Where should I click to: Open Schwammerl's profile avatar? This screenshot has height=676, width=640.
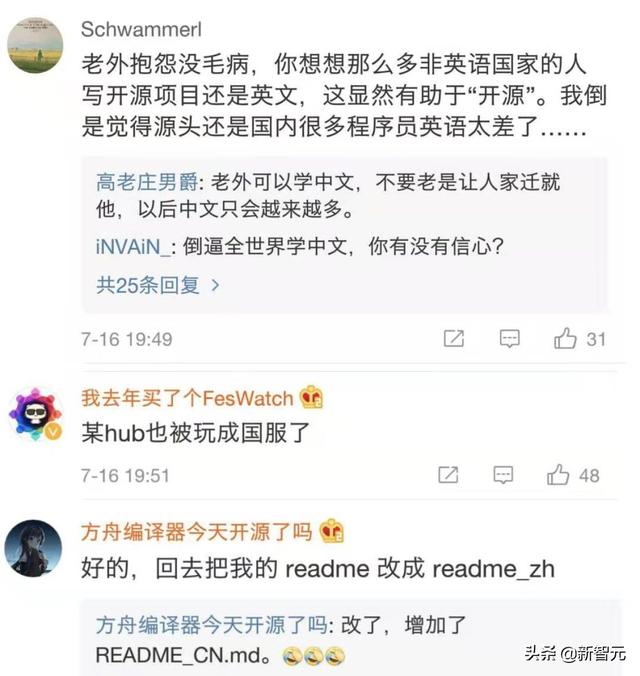pyautogui.click(x=36, y=45)
